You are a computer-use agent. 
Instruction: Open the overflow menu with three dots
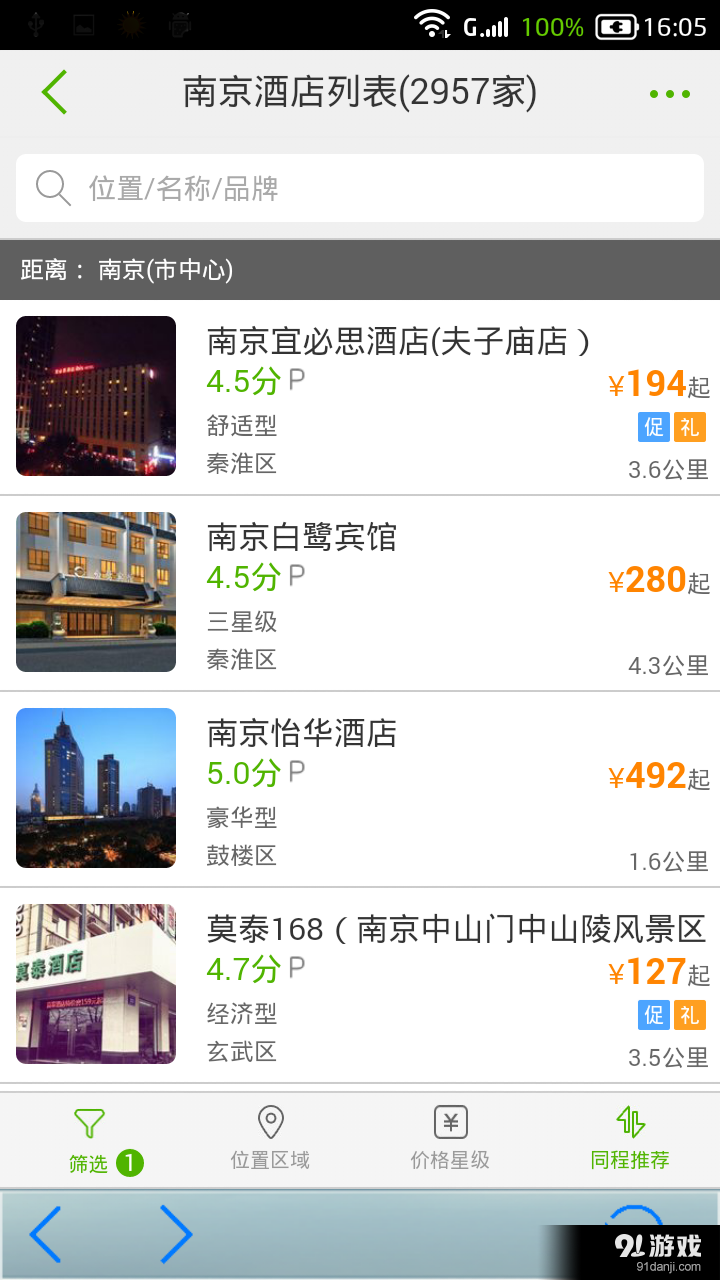(x=668, y=92)
